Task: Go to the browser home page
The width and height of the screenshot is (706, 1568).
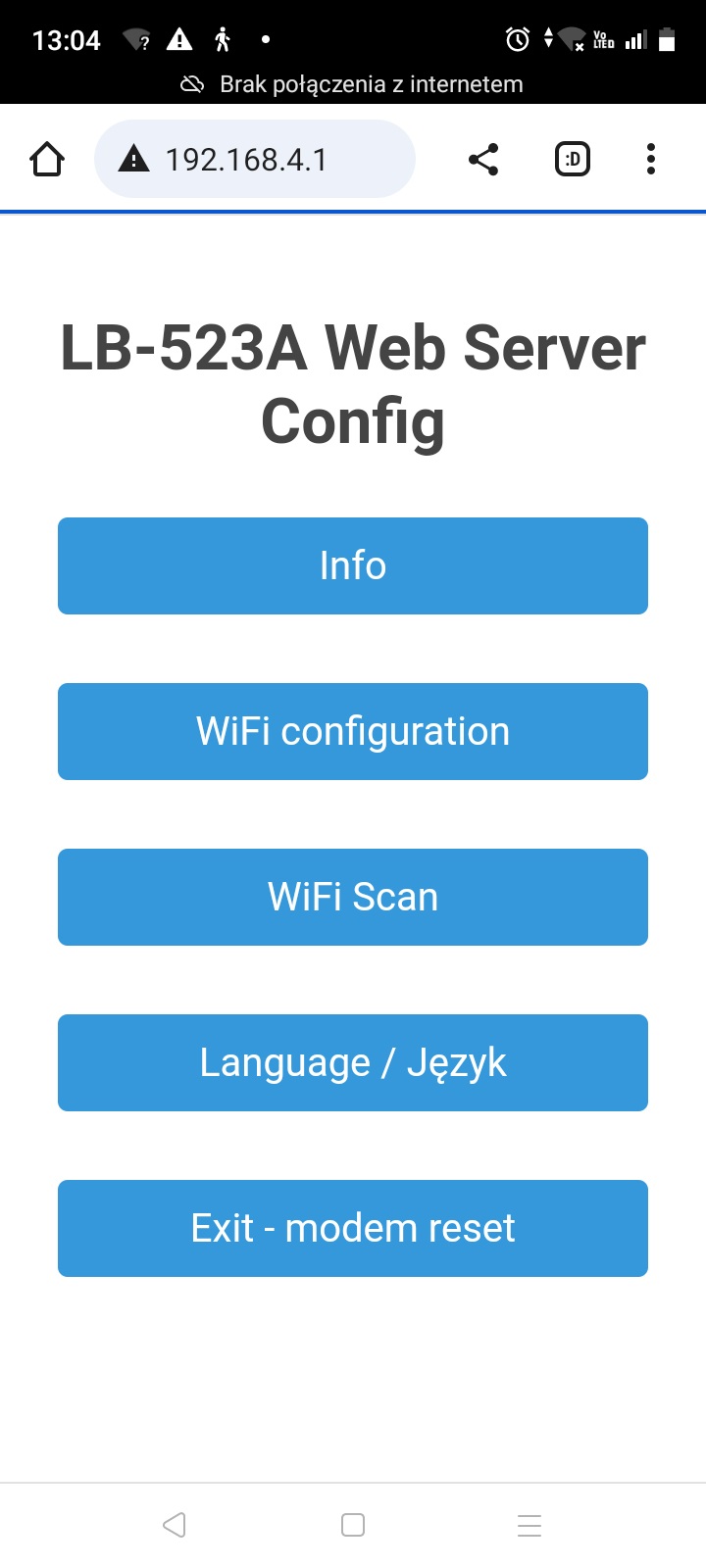Action: click(47, 159)
